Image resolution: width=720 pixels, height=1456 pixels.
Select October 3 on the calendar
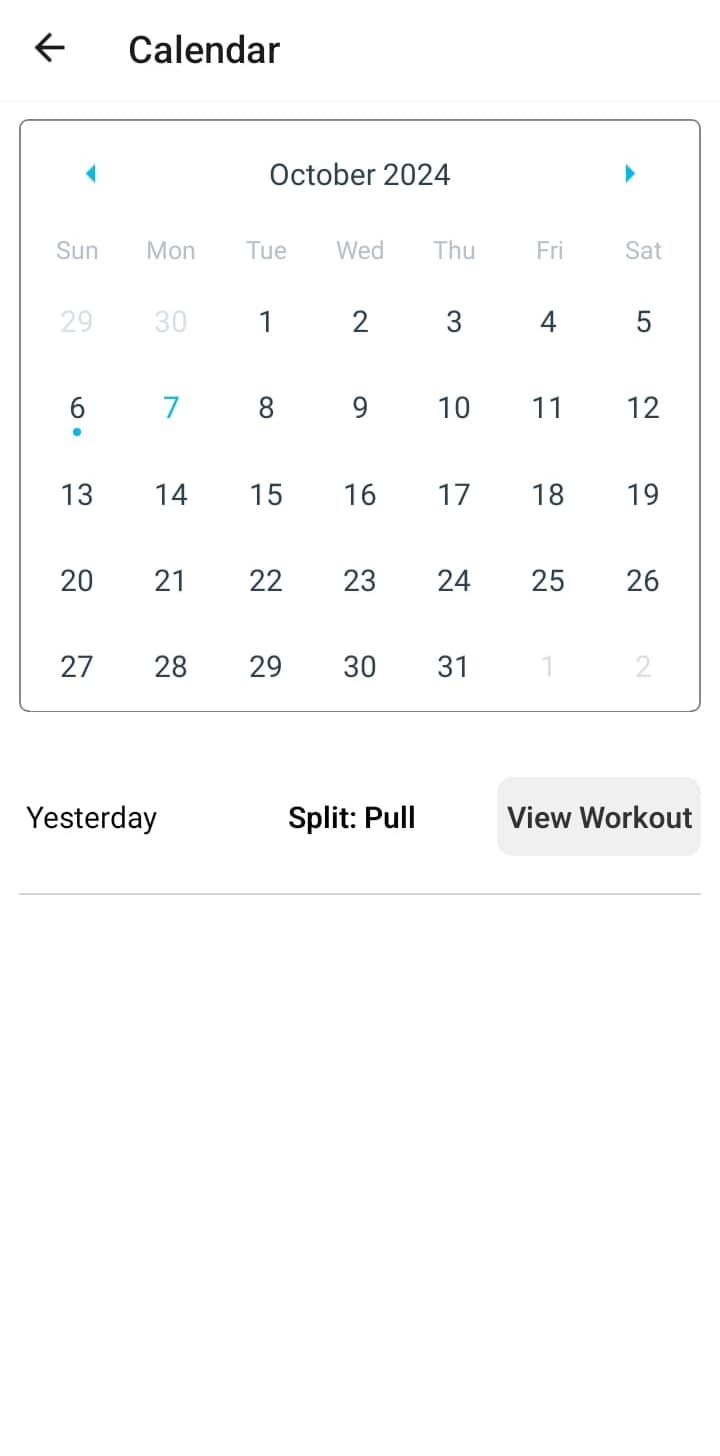454,322
